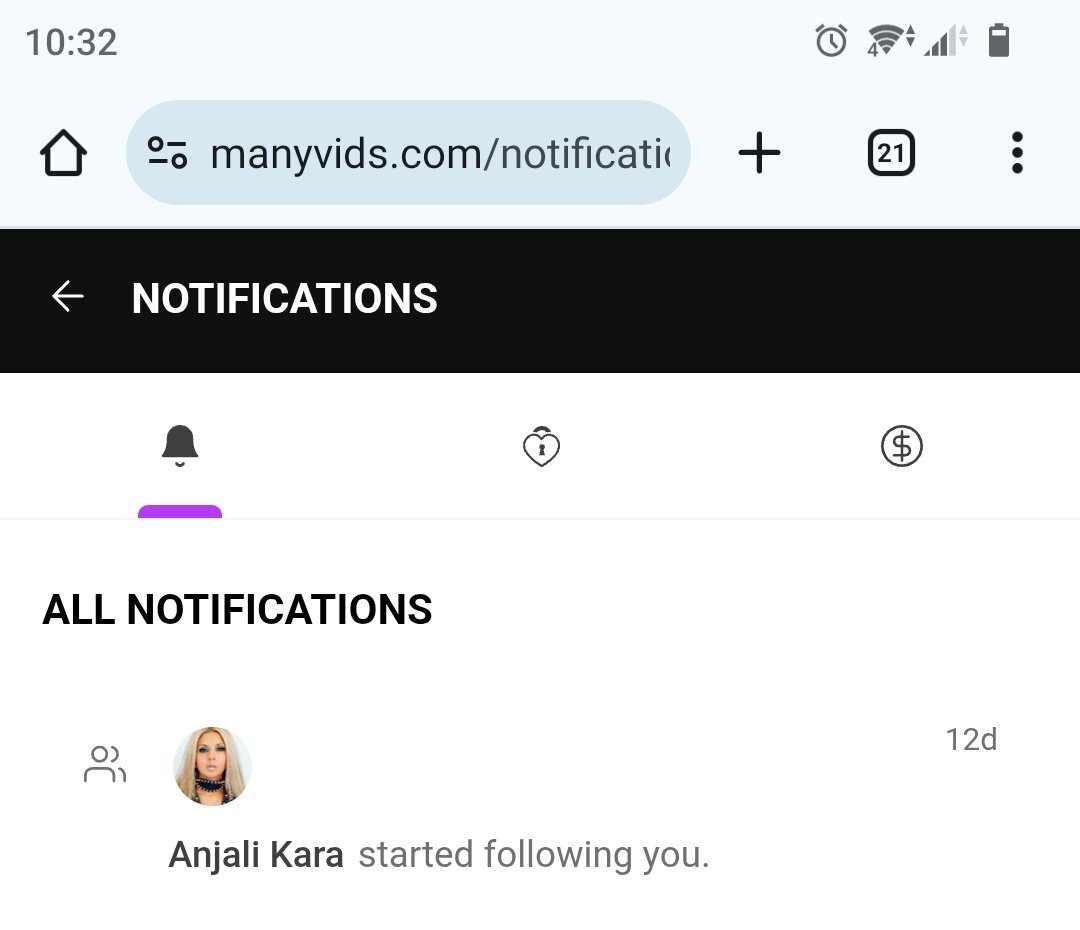View site info in the address bar
The image size is (1080, 930).
[x=168, y=154]
